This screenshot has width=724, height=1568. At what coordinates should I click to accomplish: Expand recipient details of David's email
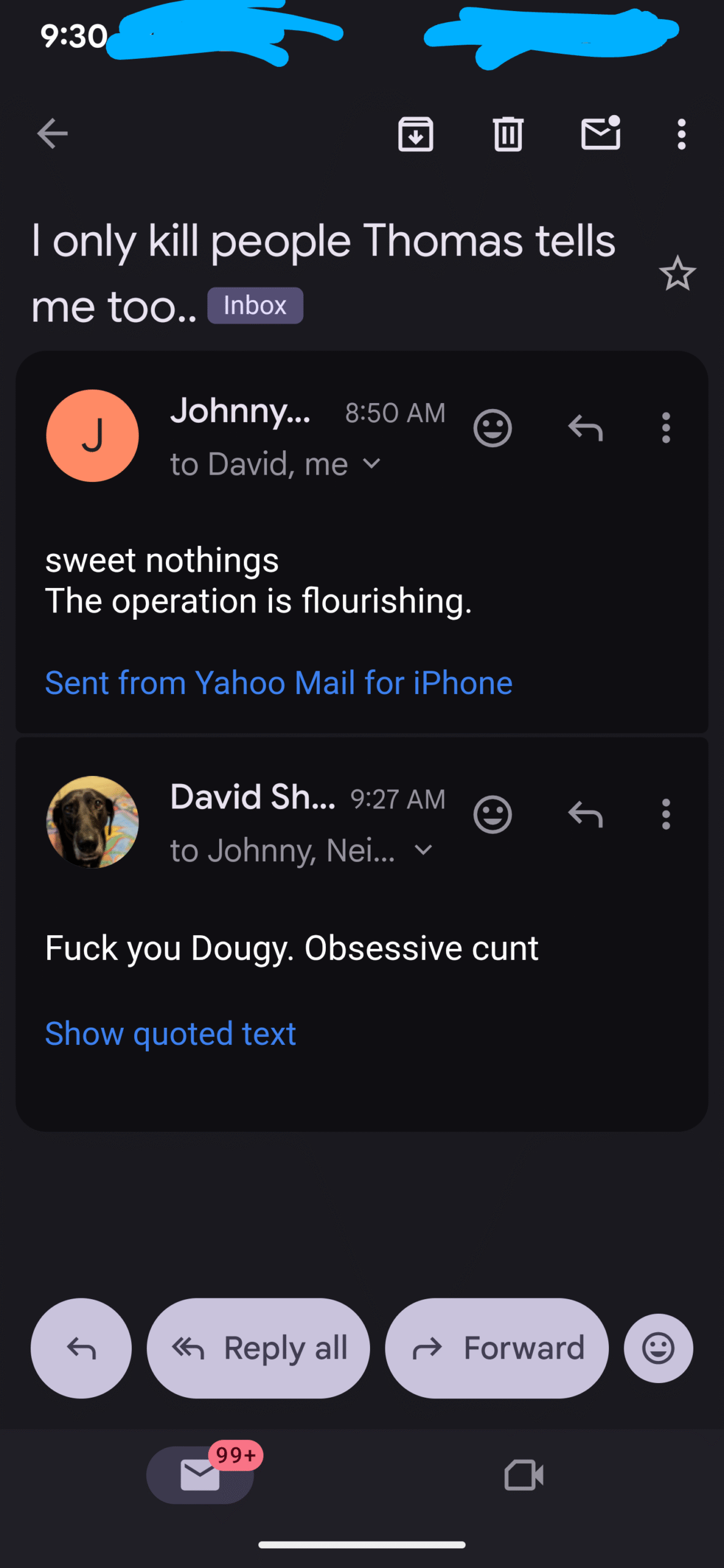click(x=423, y=850)
